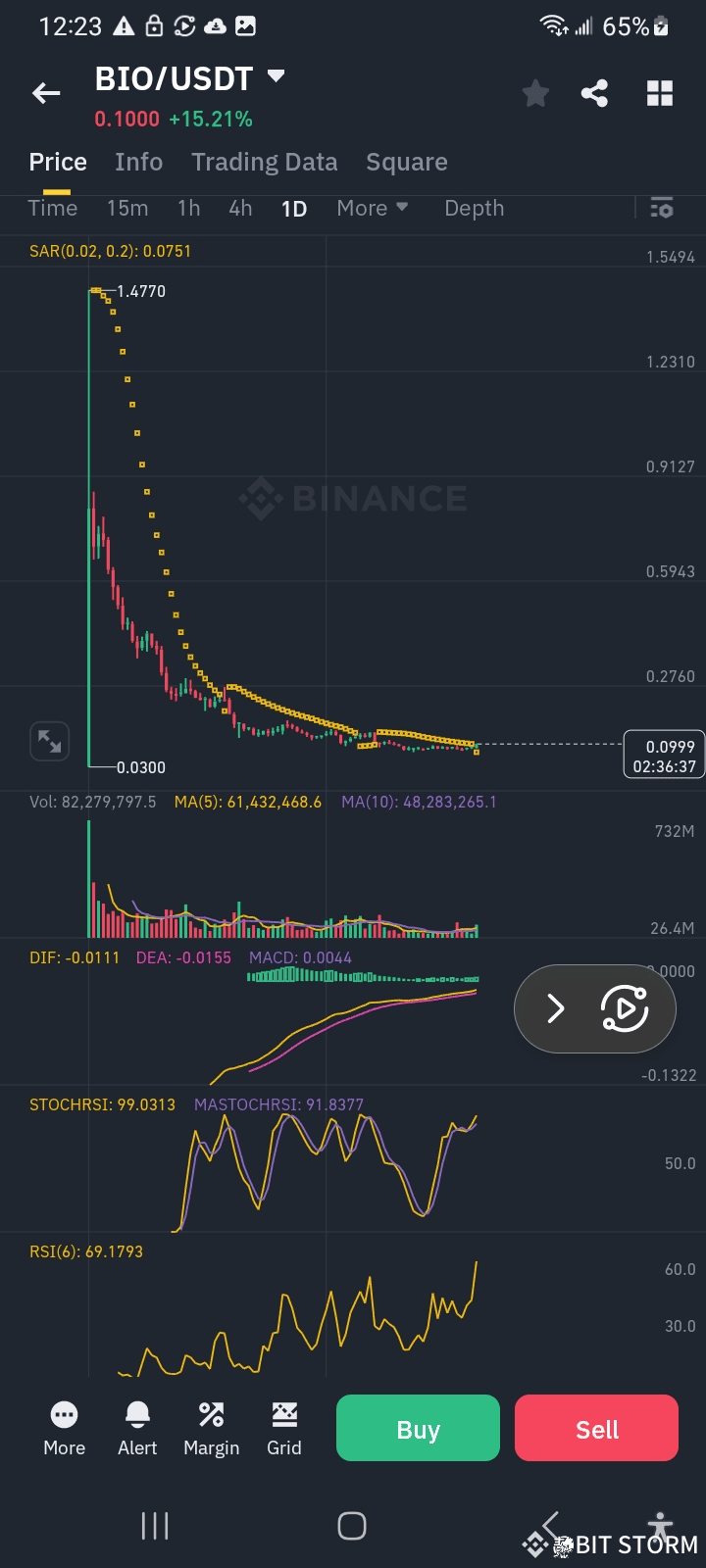
Task: Select the 15m chart interval
Action: 127,208
